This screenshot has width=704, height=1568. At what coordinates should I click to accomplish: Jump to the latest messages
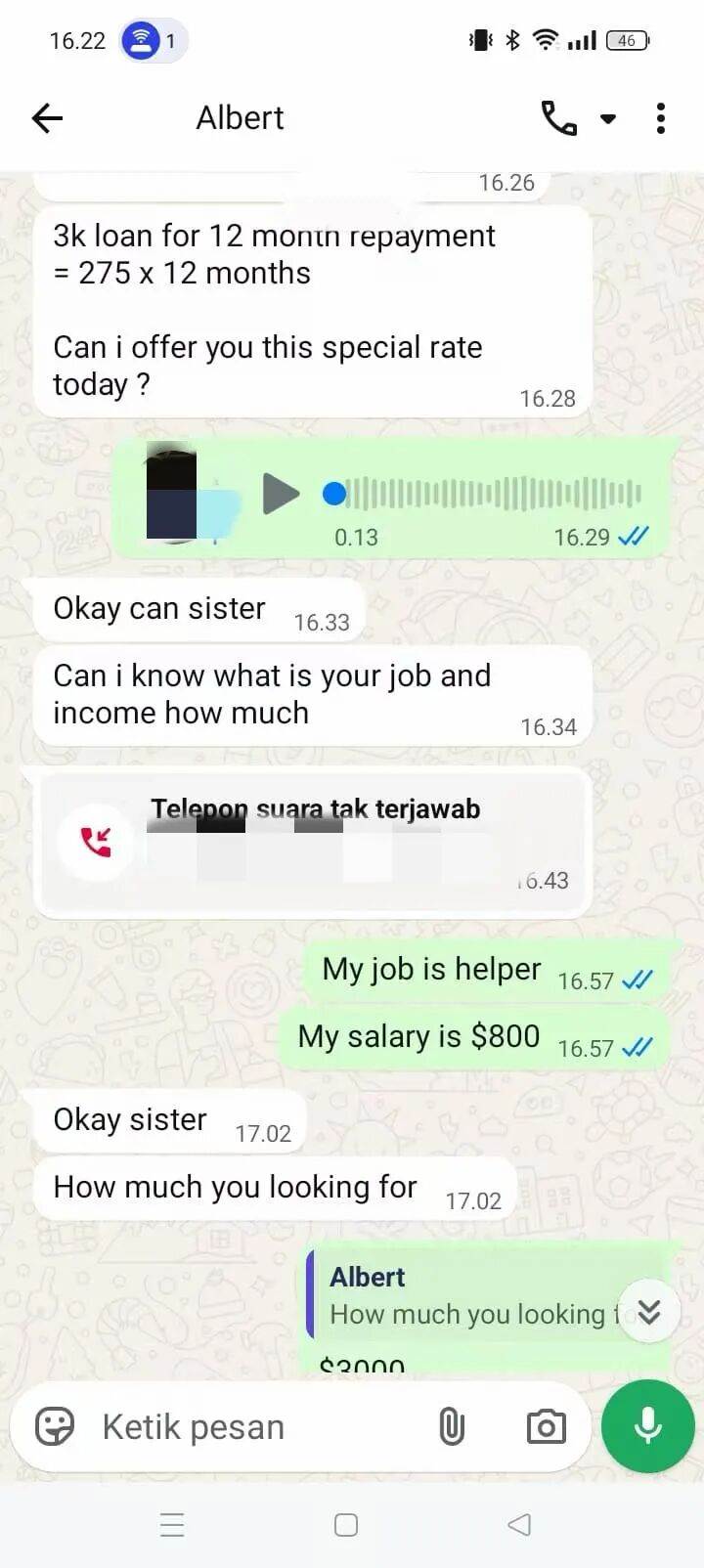pyautogui.click(x=649, y=1311)
